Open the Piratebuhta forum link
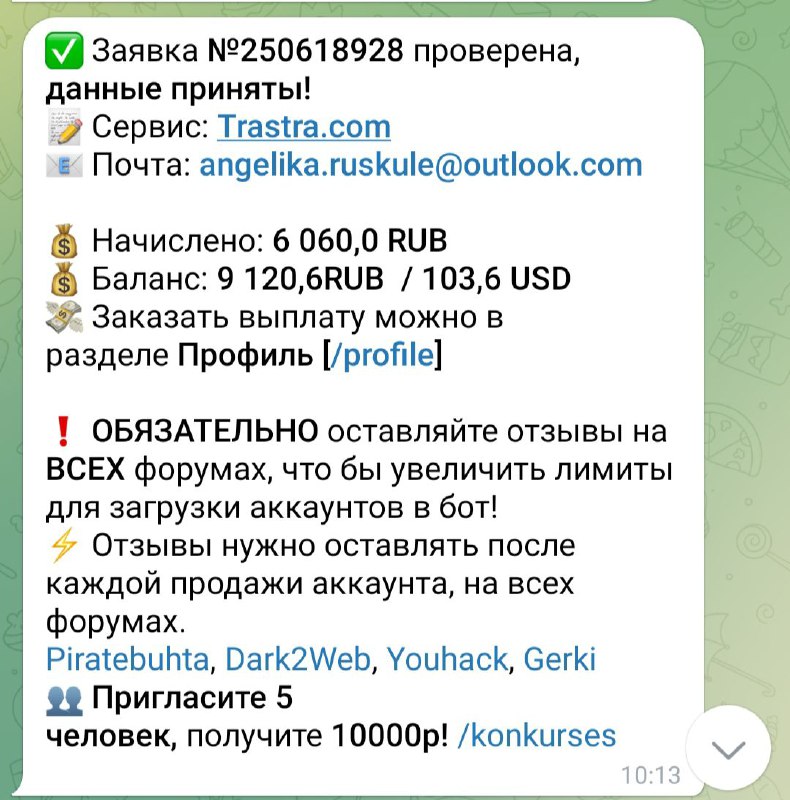790x800 pixels. pos(128,660)
